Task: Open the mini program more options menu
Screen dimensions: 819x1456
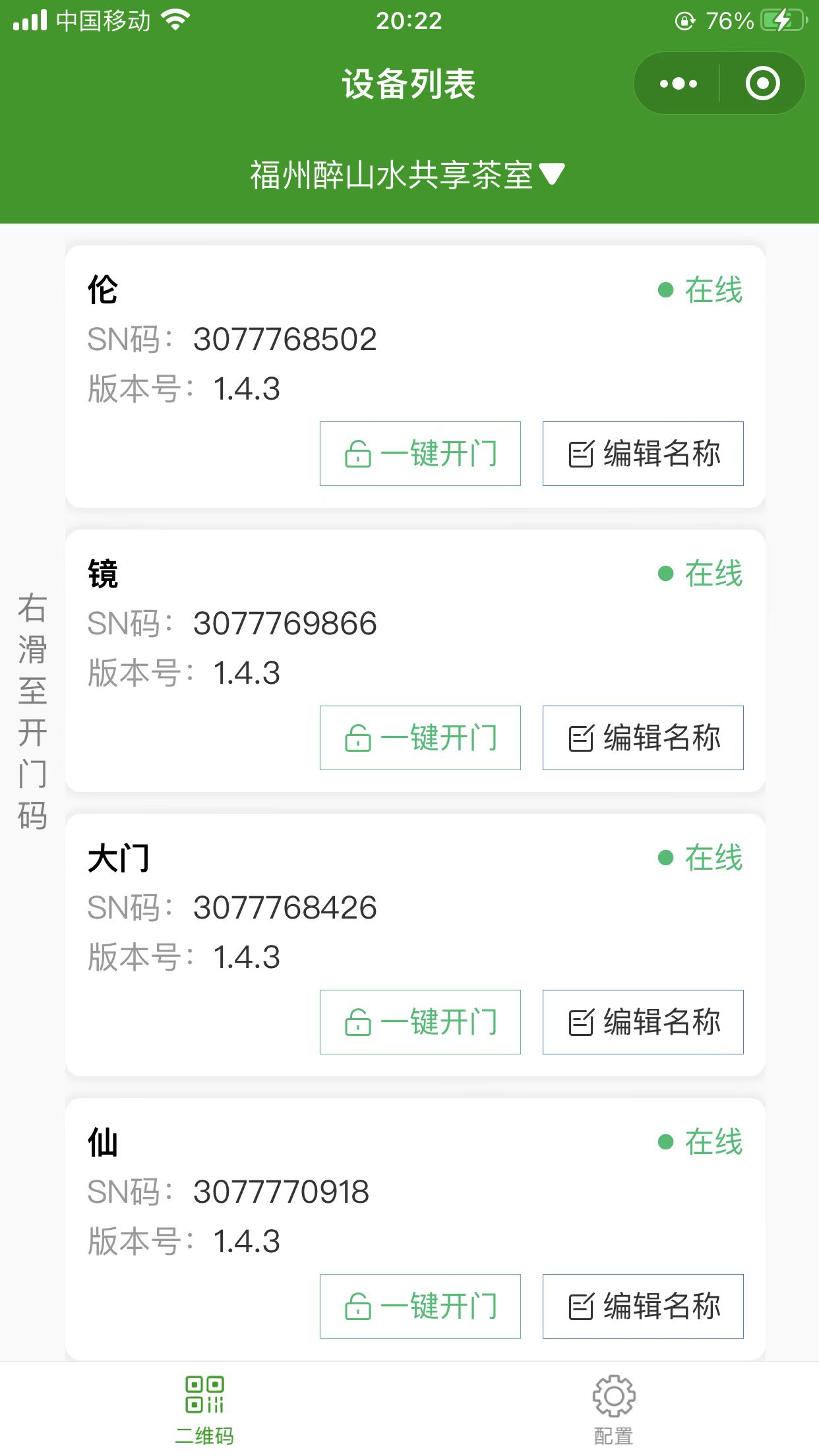Action: point(679,84)
